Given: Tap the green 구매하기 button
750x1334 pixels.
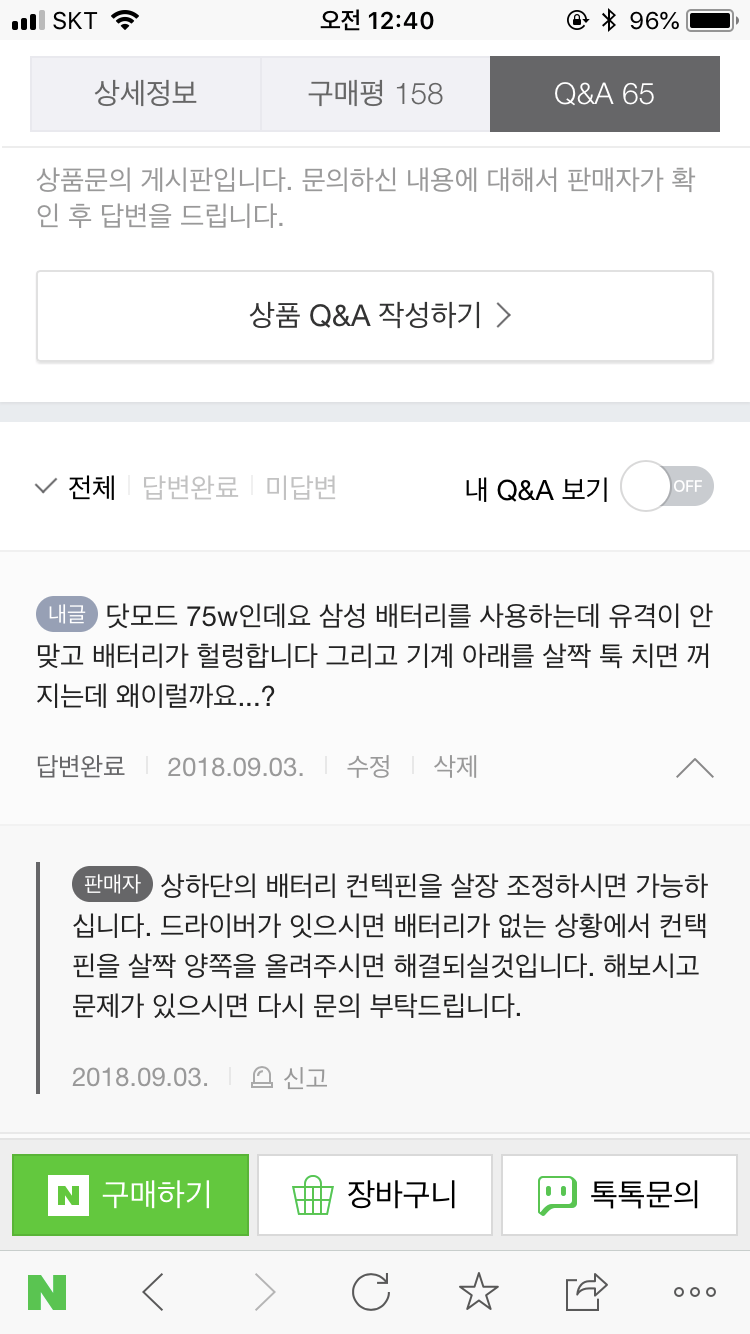Looking at the screenshot, I should 130,1194.
